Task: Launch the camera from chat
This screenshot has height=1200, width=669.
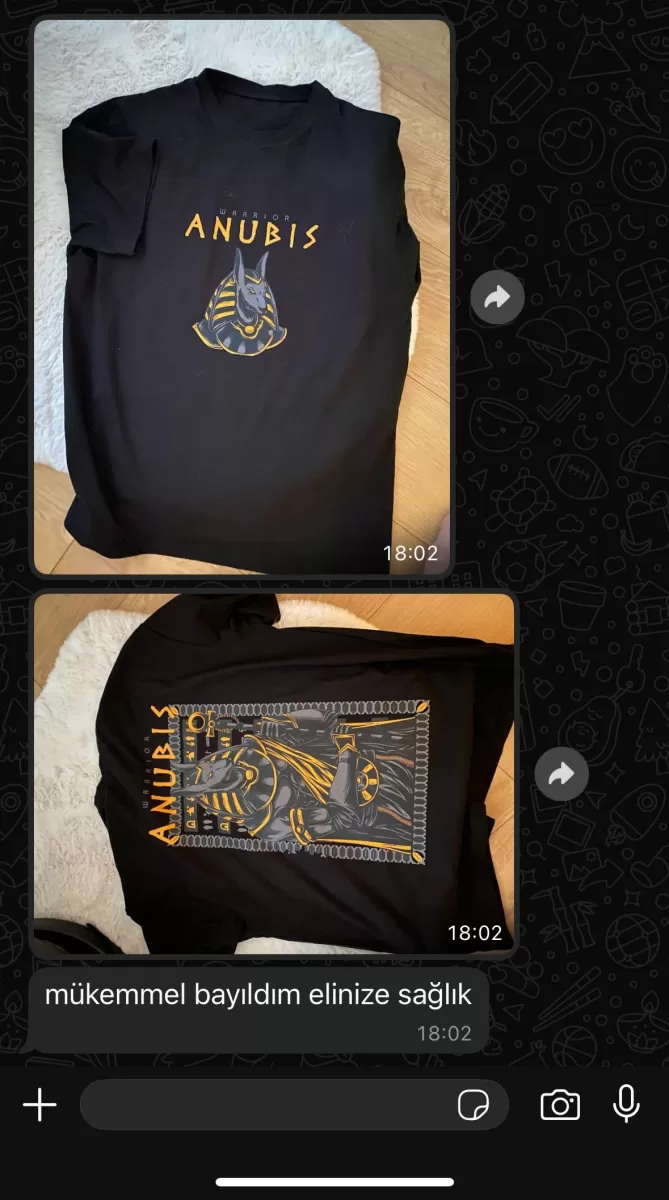Action: pos(560,1105)
